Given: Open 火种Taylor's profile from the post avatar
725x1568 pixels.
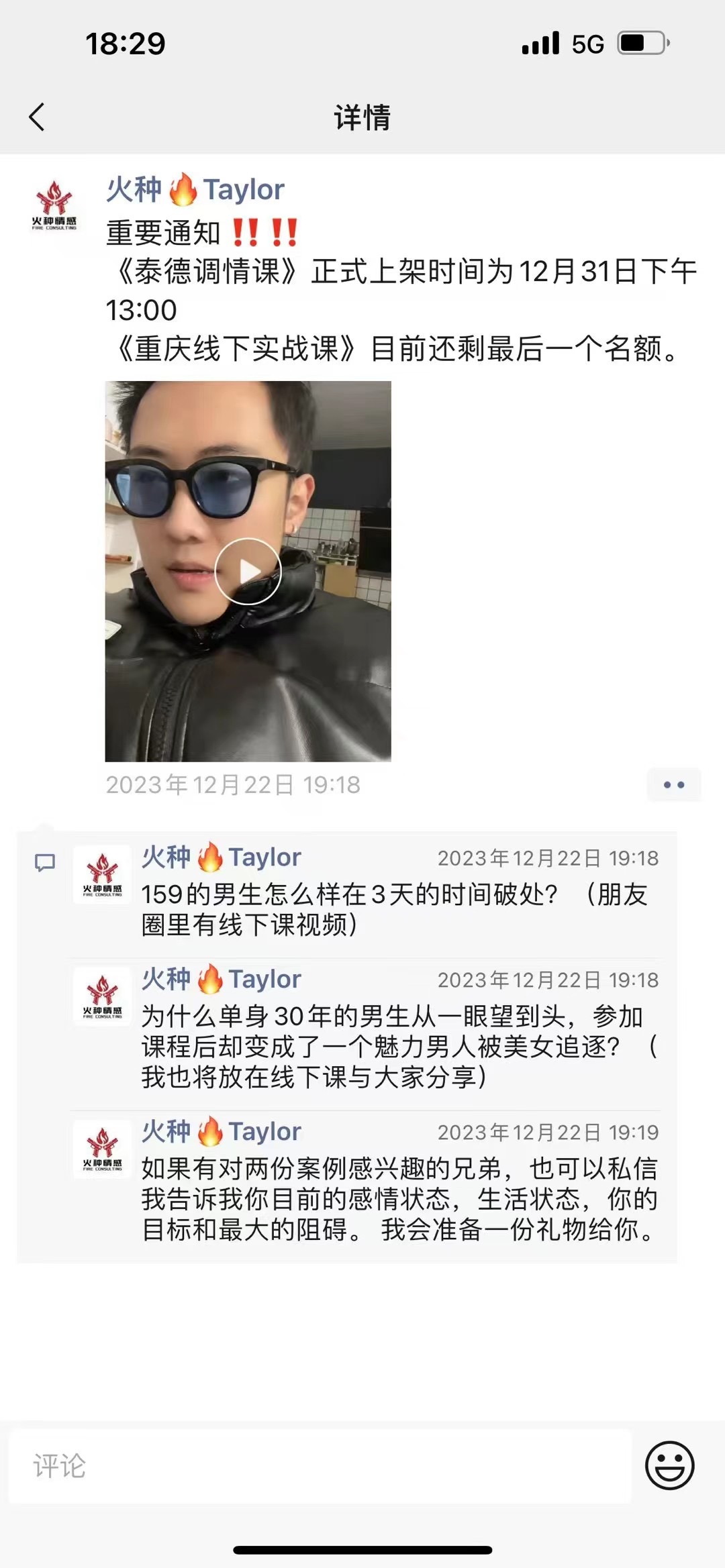Looking at the screenshot, I should 54,205.
